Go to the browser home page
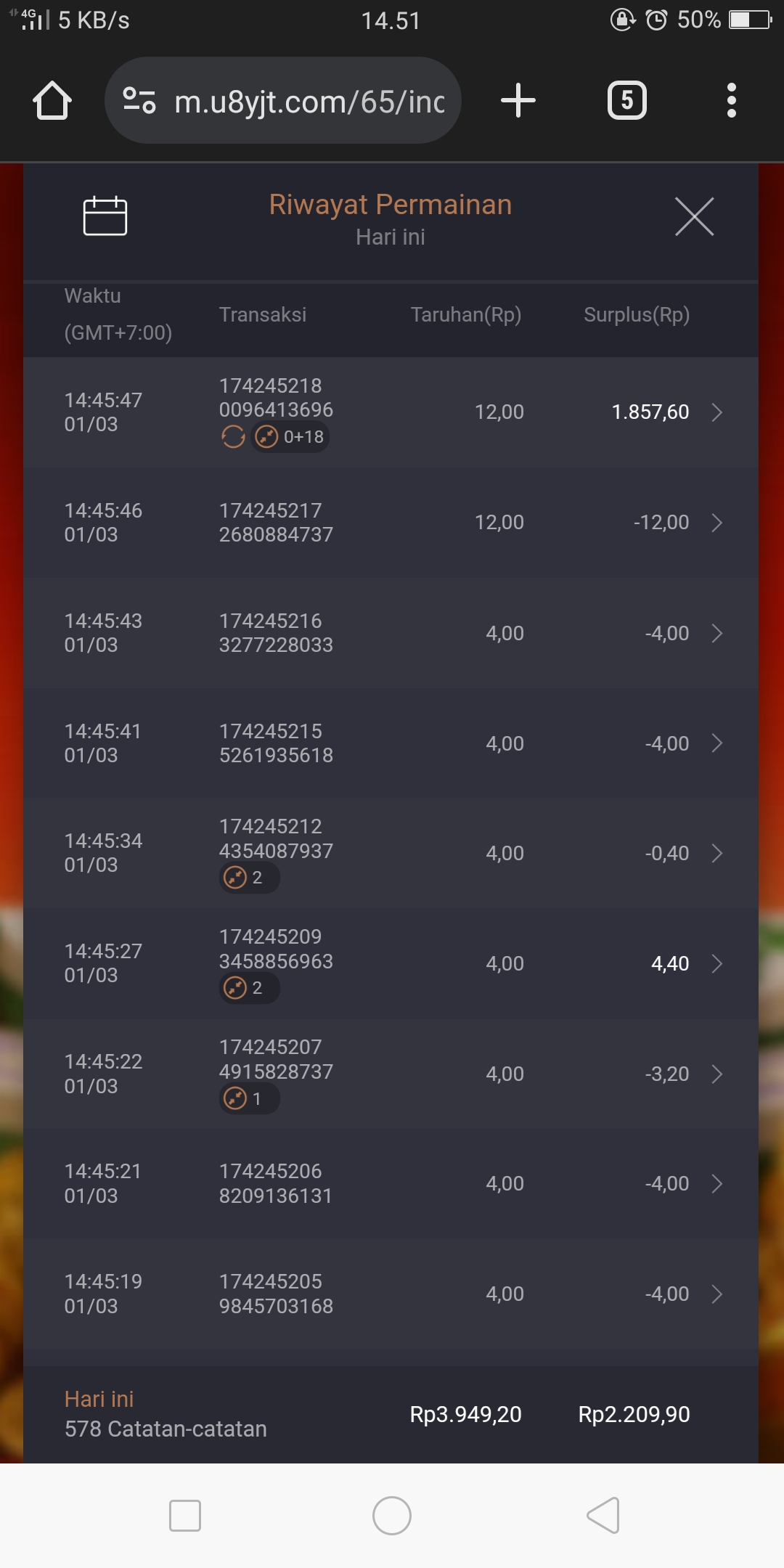784x1568 pixels. click(52, 100)
